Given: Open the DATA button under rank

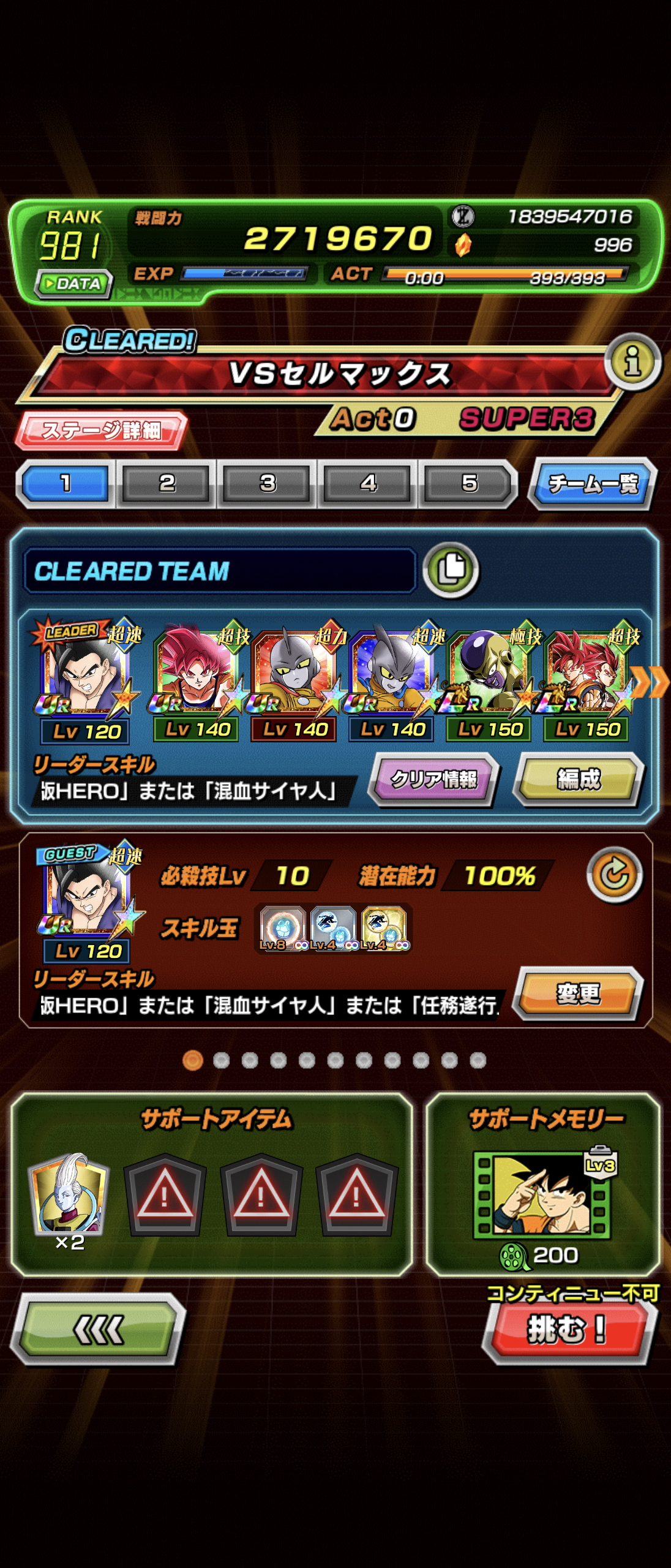Looking at the screenshot, I should (75, 284).
